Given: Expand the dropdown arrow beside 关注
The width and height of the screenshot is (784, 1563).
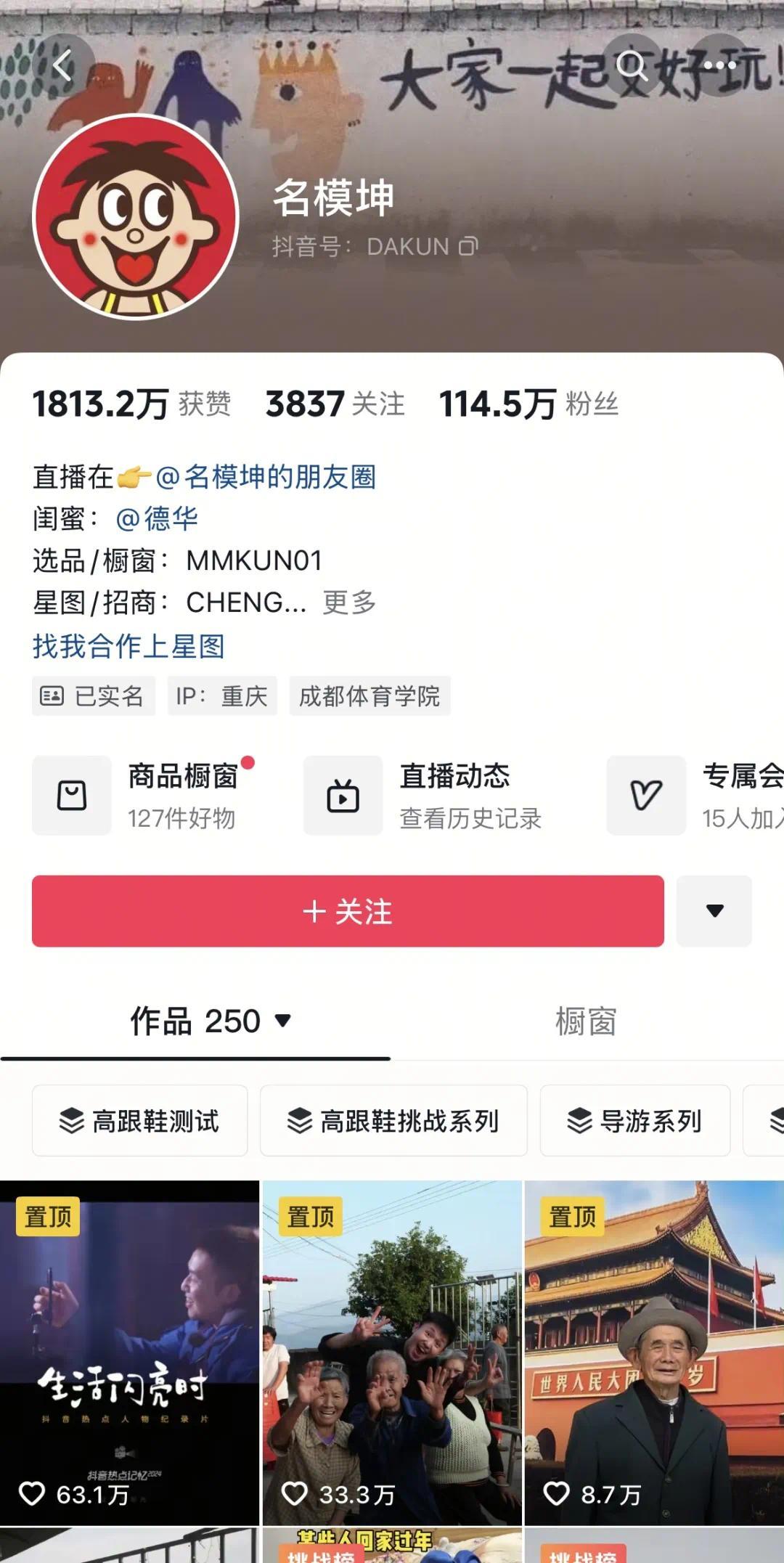Looking at the screenshot, I should pos(714,911).
